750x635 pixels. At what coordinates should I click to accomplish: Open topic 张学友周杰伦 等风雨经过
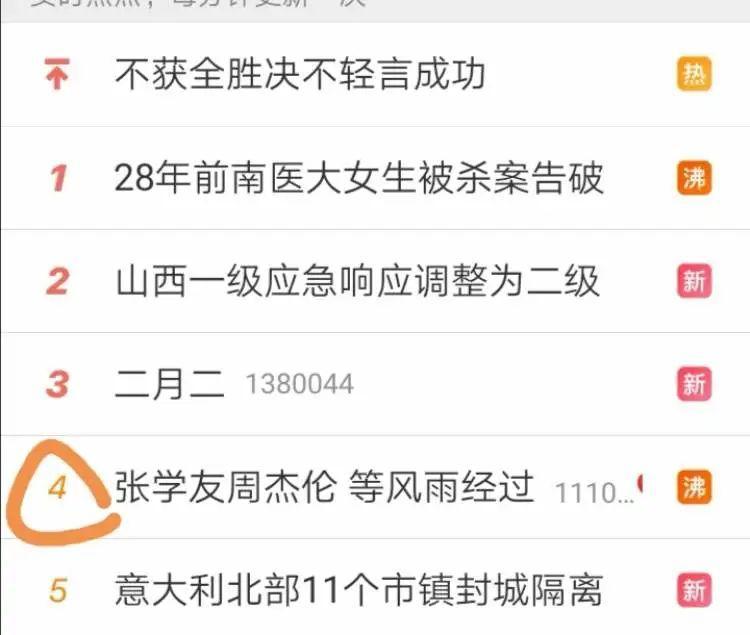pyautogui.click(x=325, y=488)
